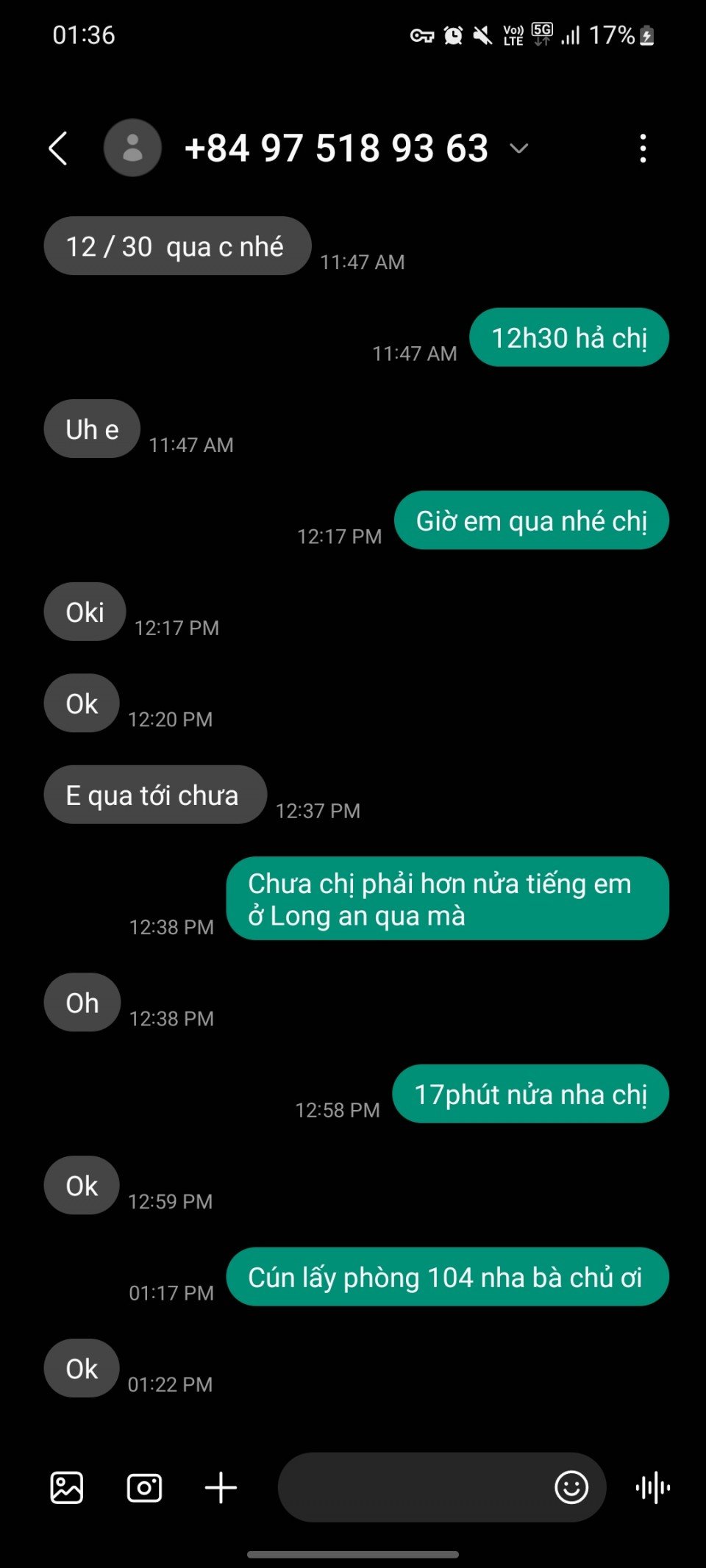This screenshot has width=706, height=1568.
Task: Record a voice message
Action: pyautogui.click(x=653, y=1488)
